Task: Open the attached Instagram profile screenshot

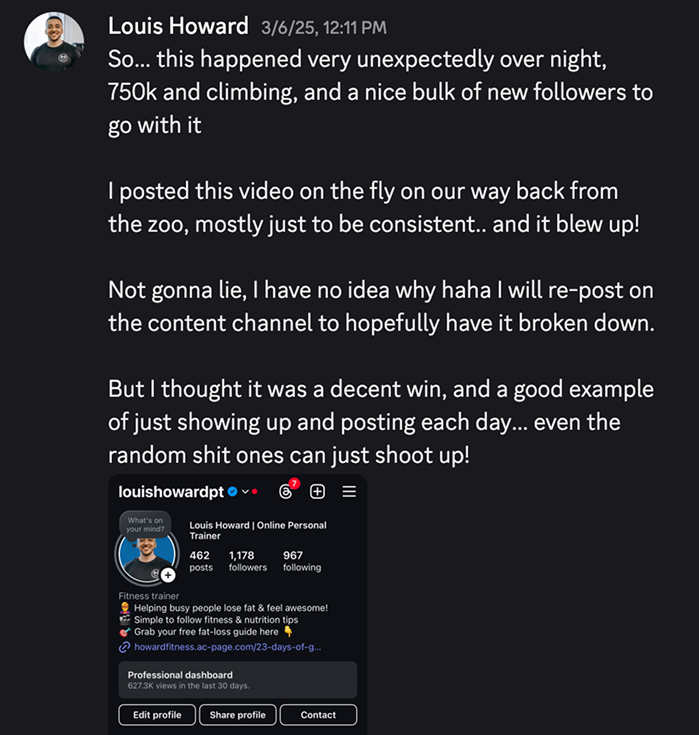Action: (237, 605)
